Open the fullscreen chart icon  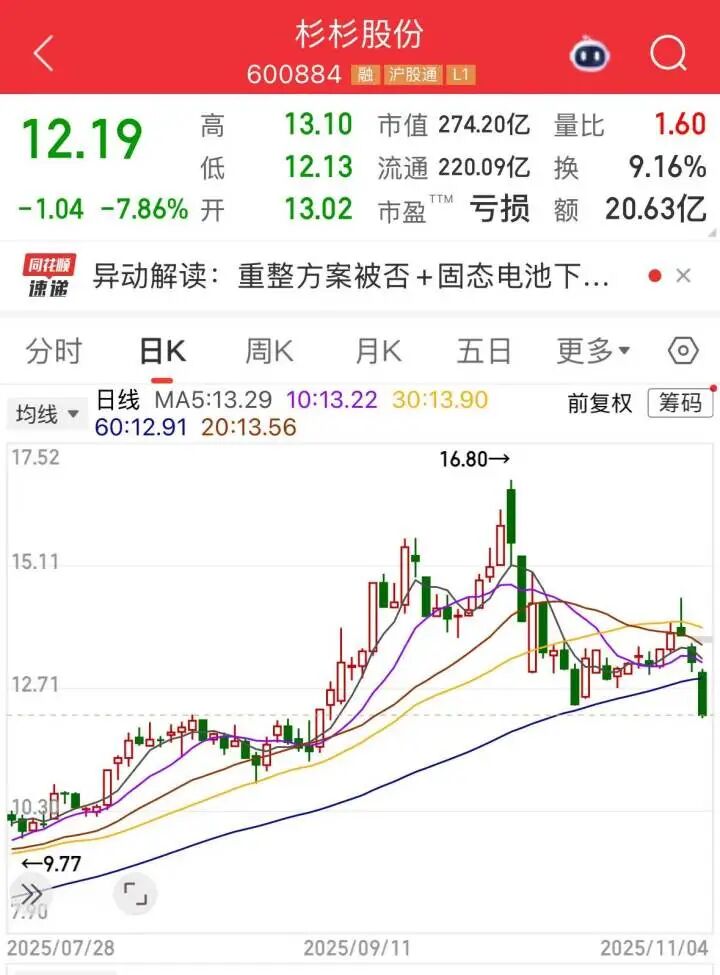tap(135, 893)
